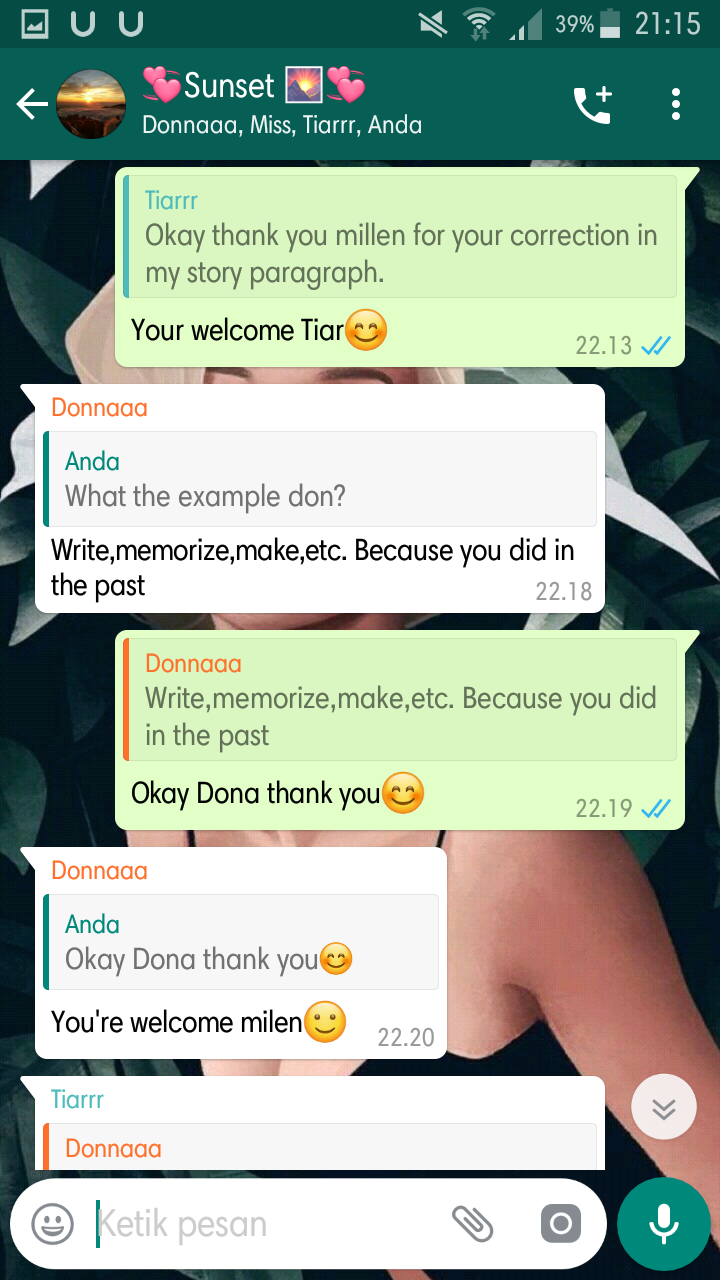Viewport: 720px width, 1280px height.
Task: Open the emoji picker
Action: [x=52, y=1224]
